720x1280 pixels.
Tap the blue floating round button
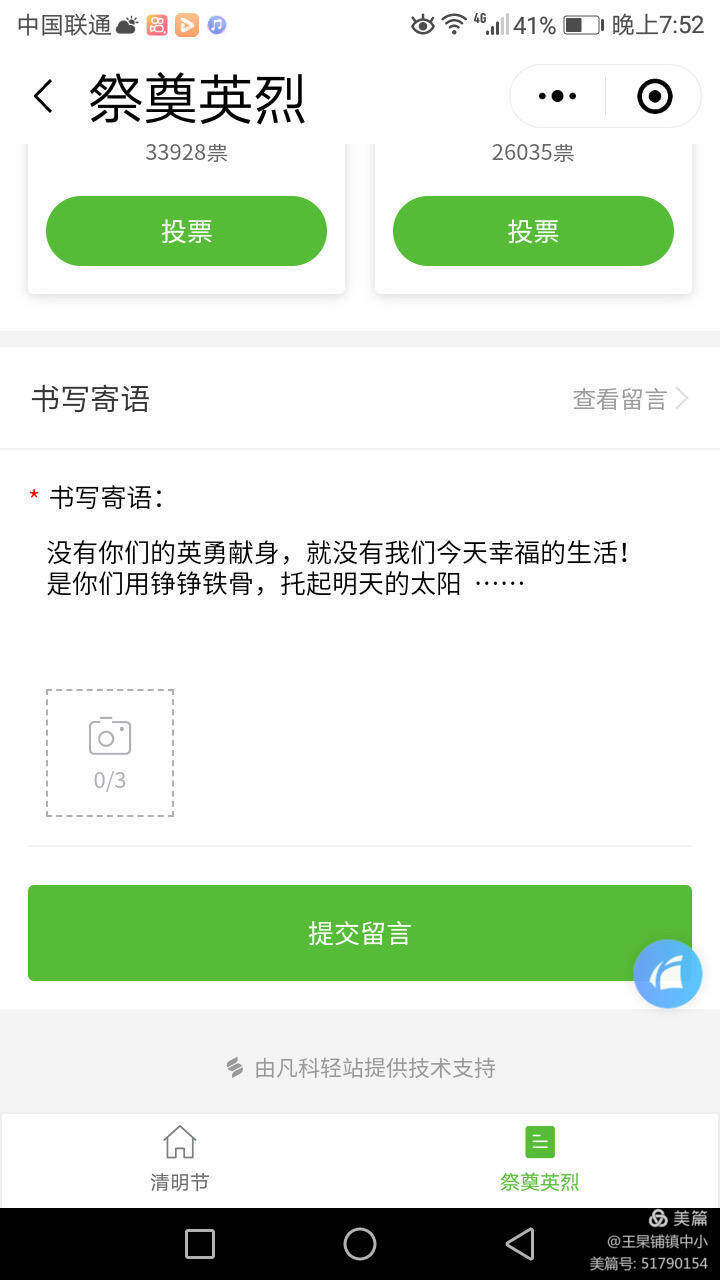point(668,973)
